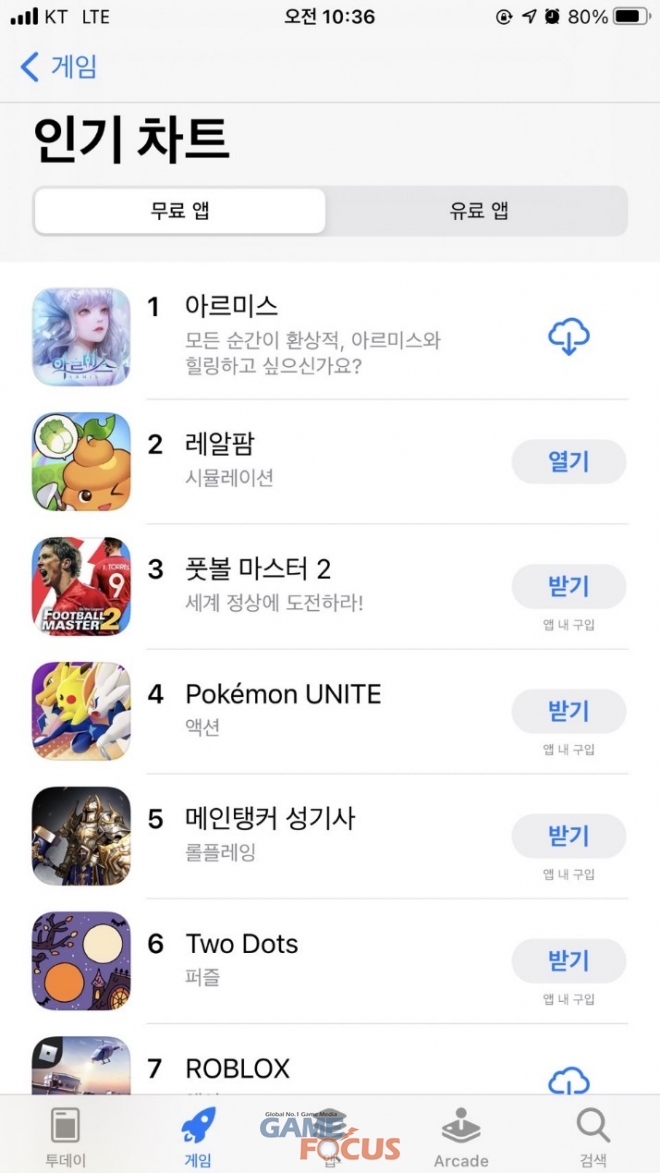The image size is (660, 1173).
Task: Select the 게임 tab
Action: (197, 1137)
